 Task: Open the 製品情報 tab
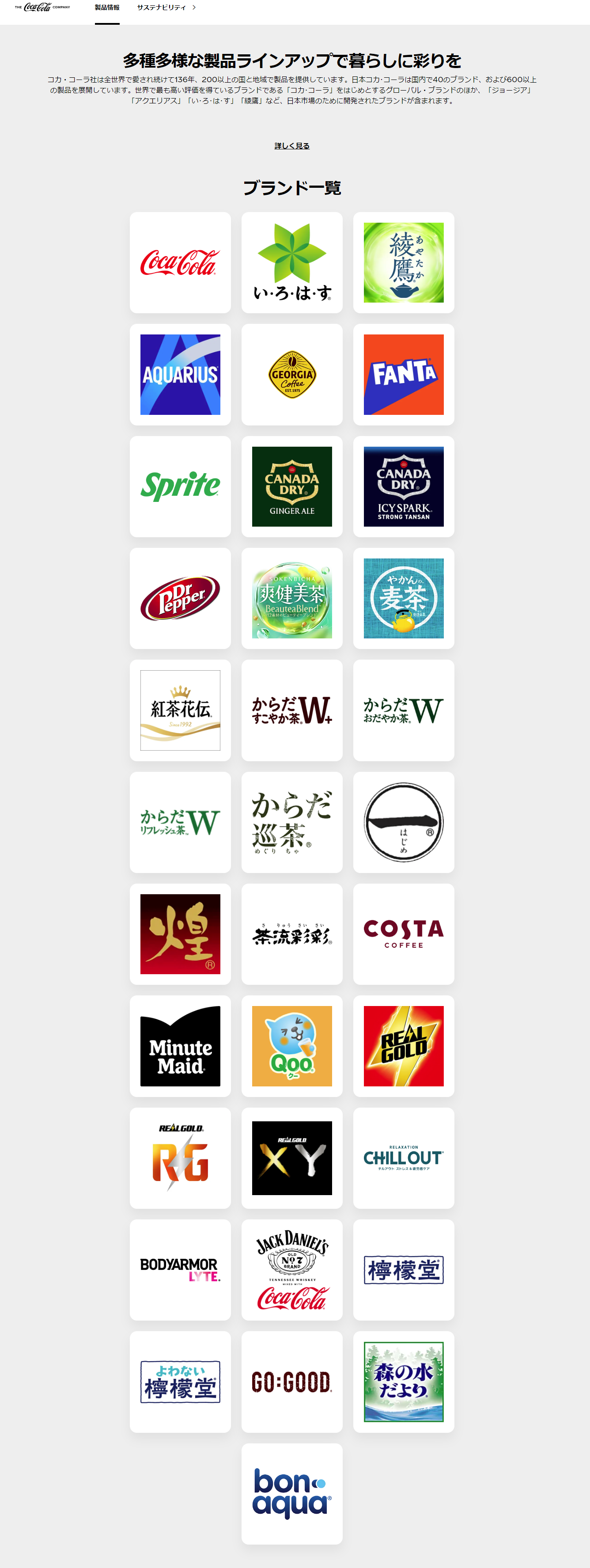tap(107, 8)
